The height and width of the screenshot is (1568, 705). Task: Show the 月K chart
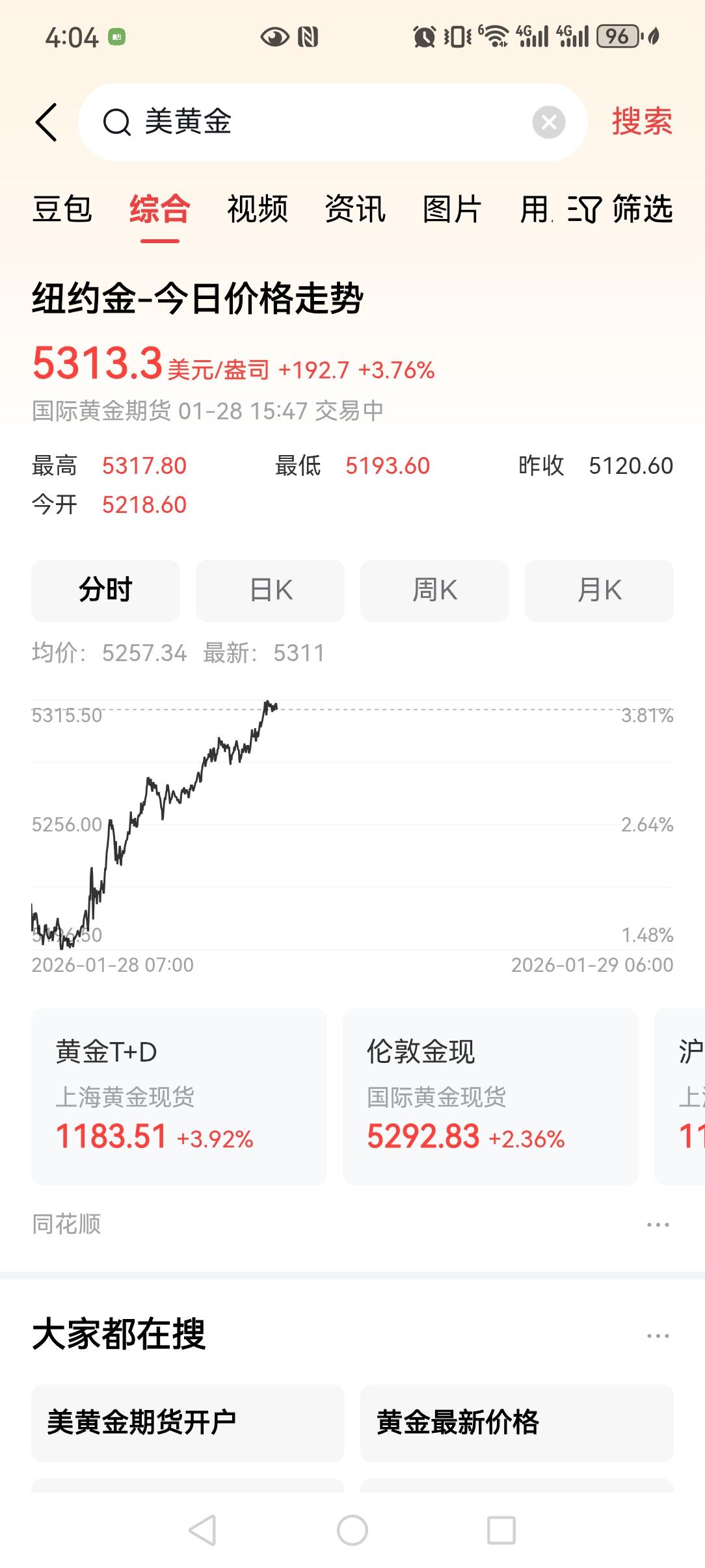[599, 590]
